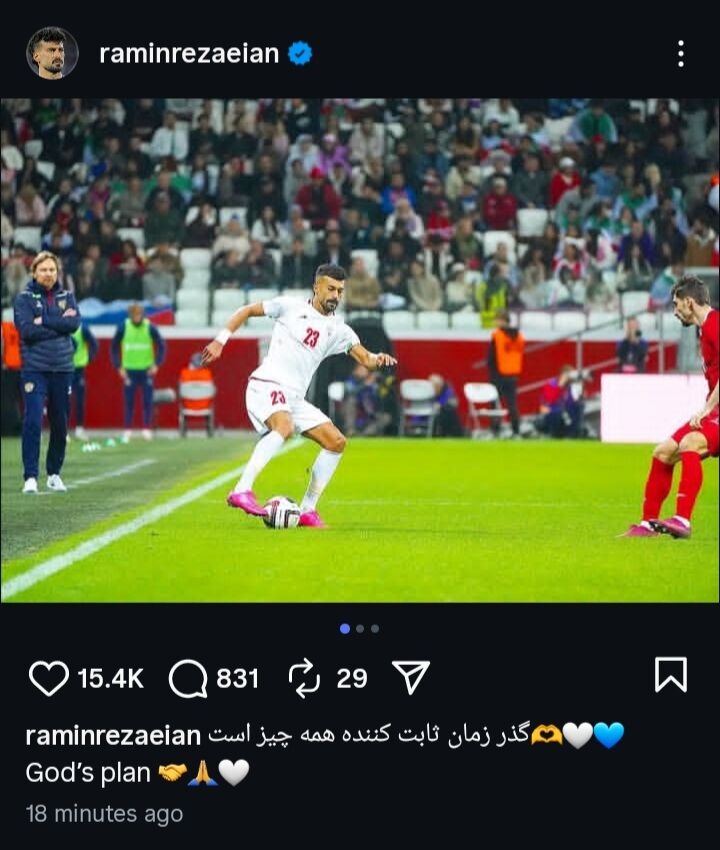This screenshot has width=720, height=850.
Task: Save the post with the bookmark icon
Action: [x=671, y=675]
